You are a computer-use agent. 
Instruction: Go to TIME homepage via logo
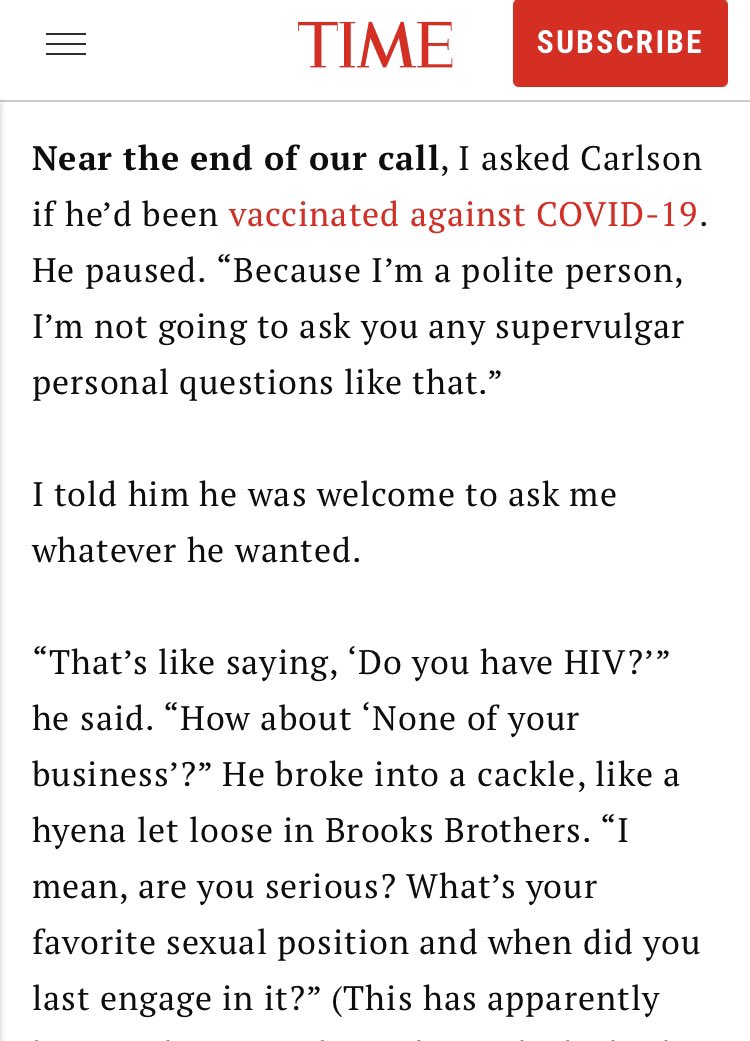click(x=375, y=45)
